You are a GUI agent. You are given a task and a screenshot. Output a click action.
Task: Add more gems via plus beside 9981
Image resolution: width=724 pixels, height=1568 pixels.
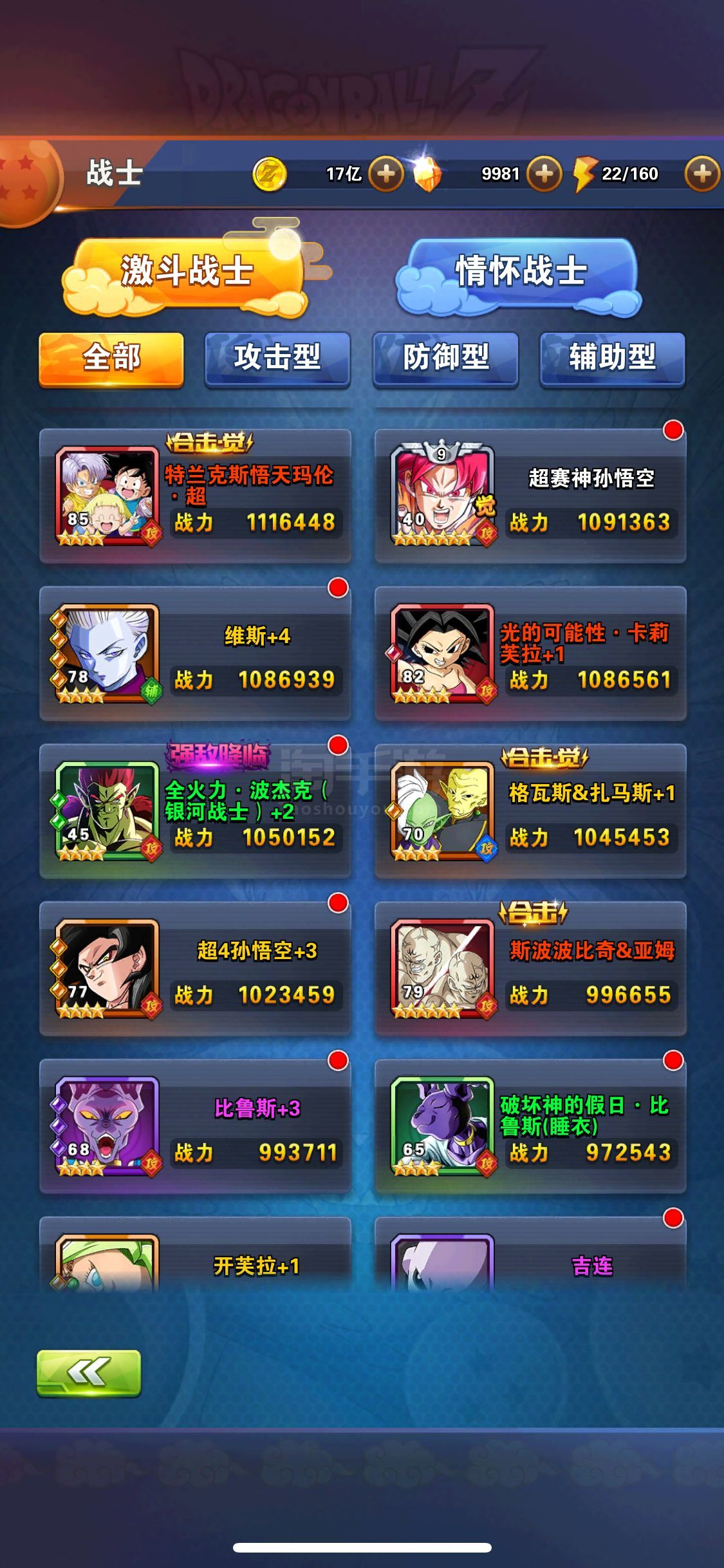(544, 173)
